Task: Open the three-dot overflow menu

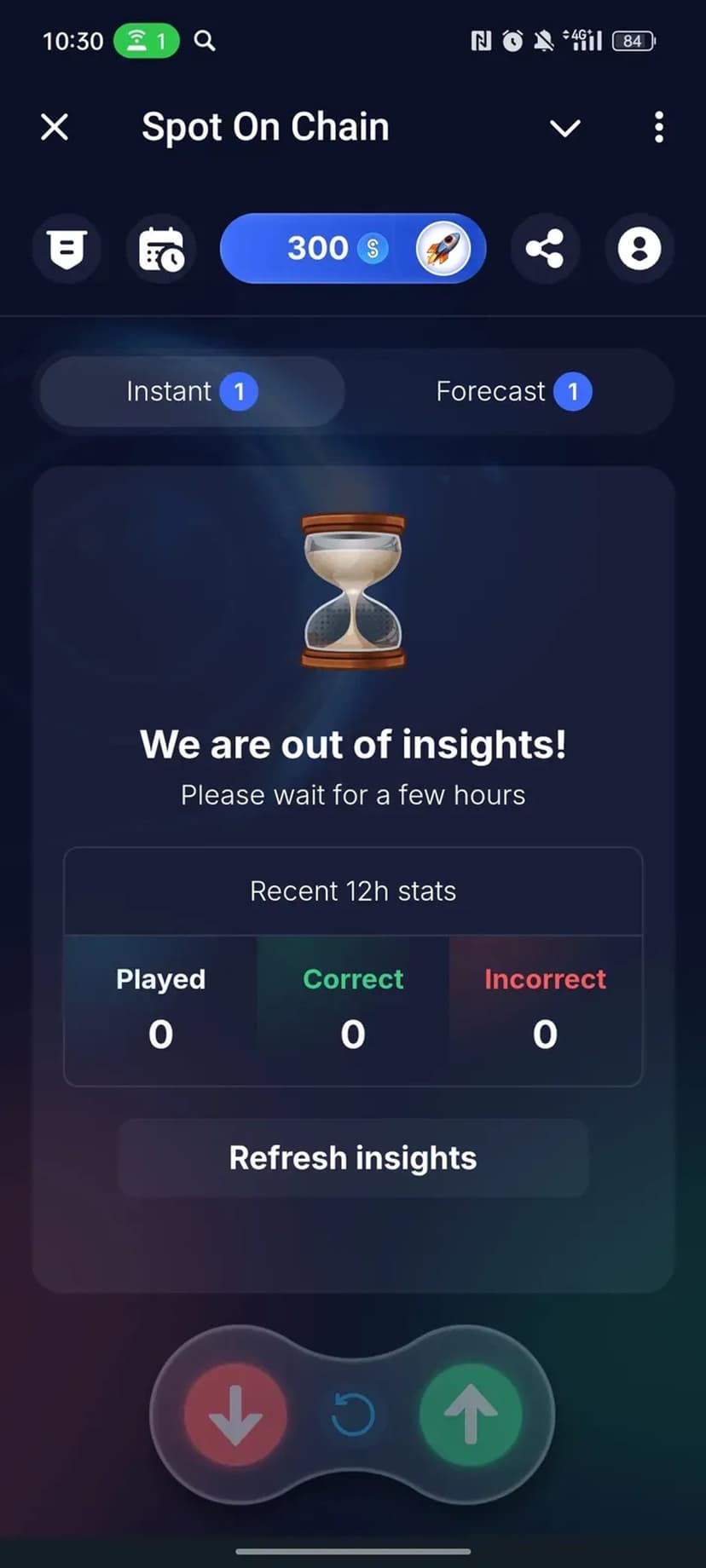Action: [658, 128]
